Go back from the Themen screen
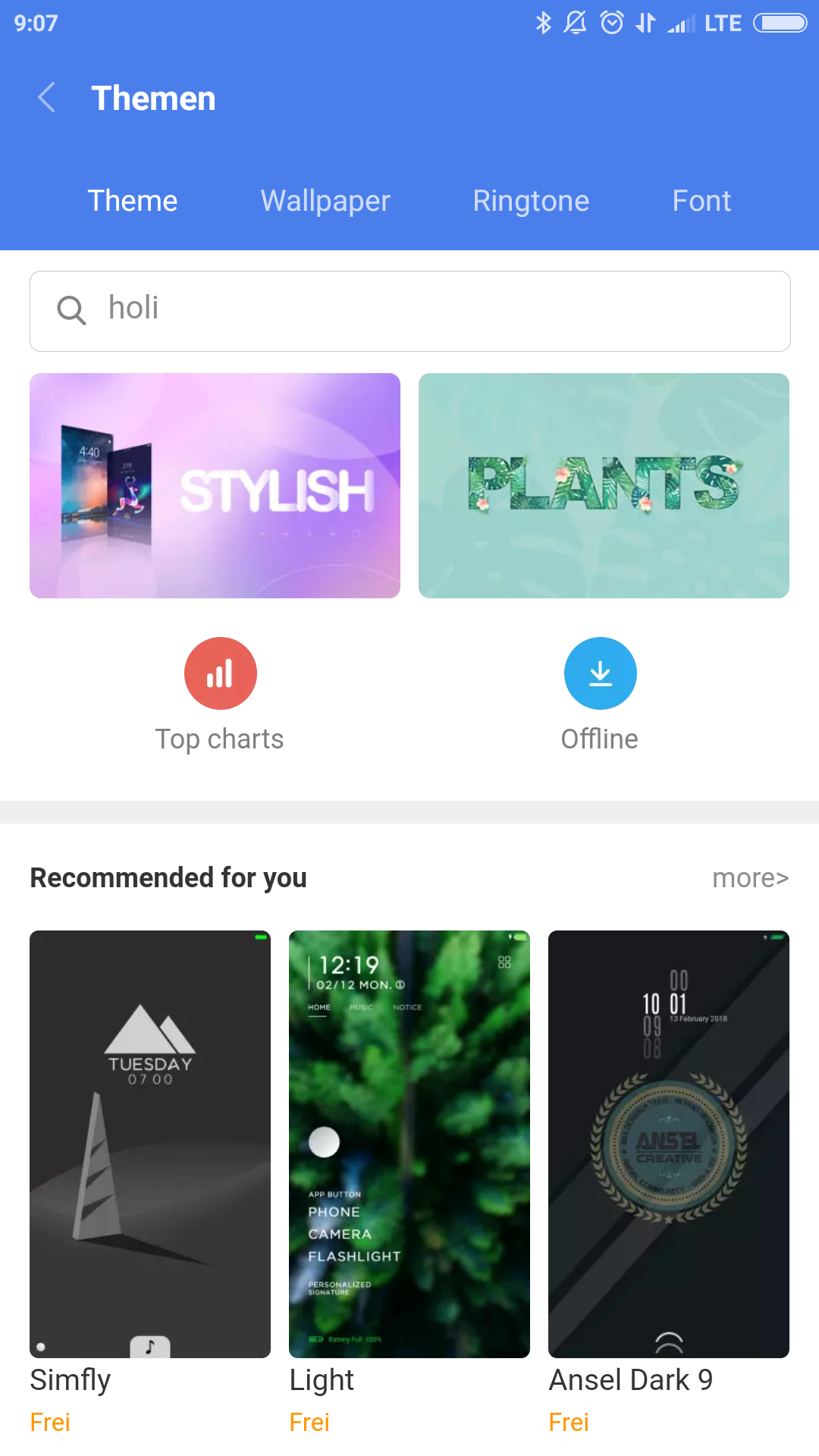Image resolution: width=819 pixels, height=1456 pixels. pos(47,98)
